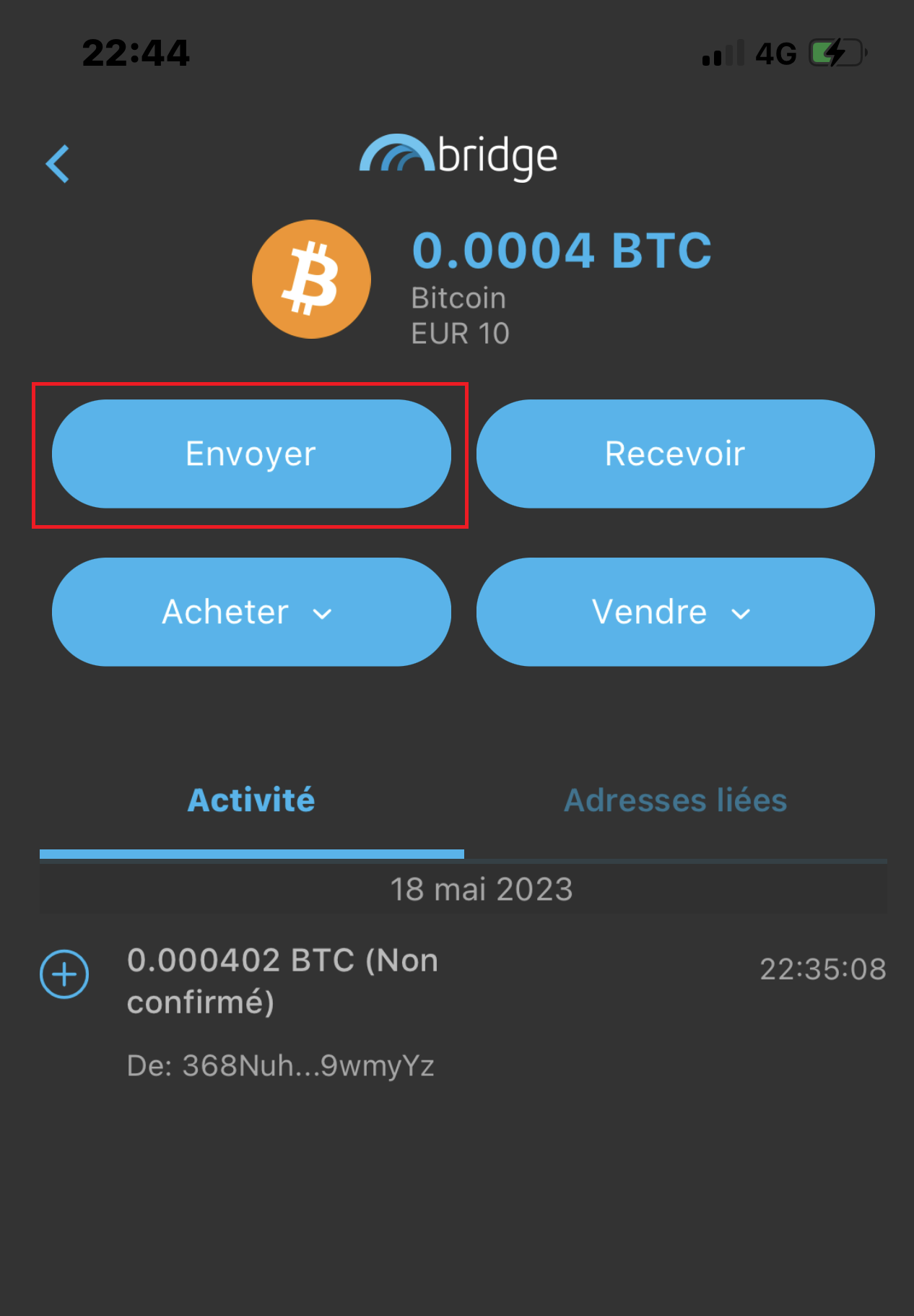Tap the clock showing 22:44

(134, 53)
